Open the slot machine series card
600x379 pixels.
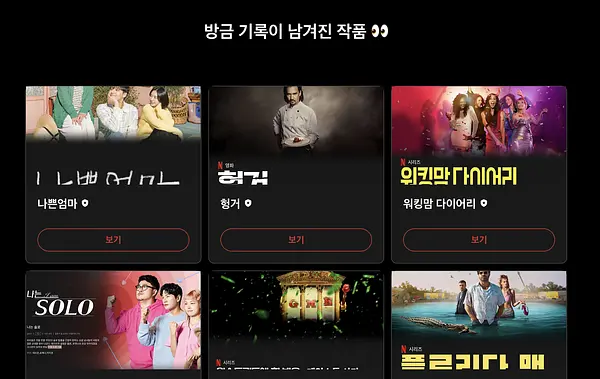coord(296,325)
